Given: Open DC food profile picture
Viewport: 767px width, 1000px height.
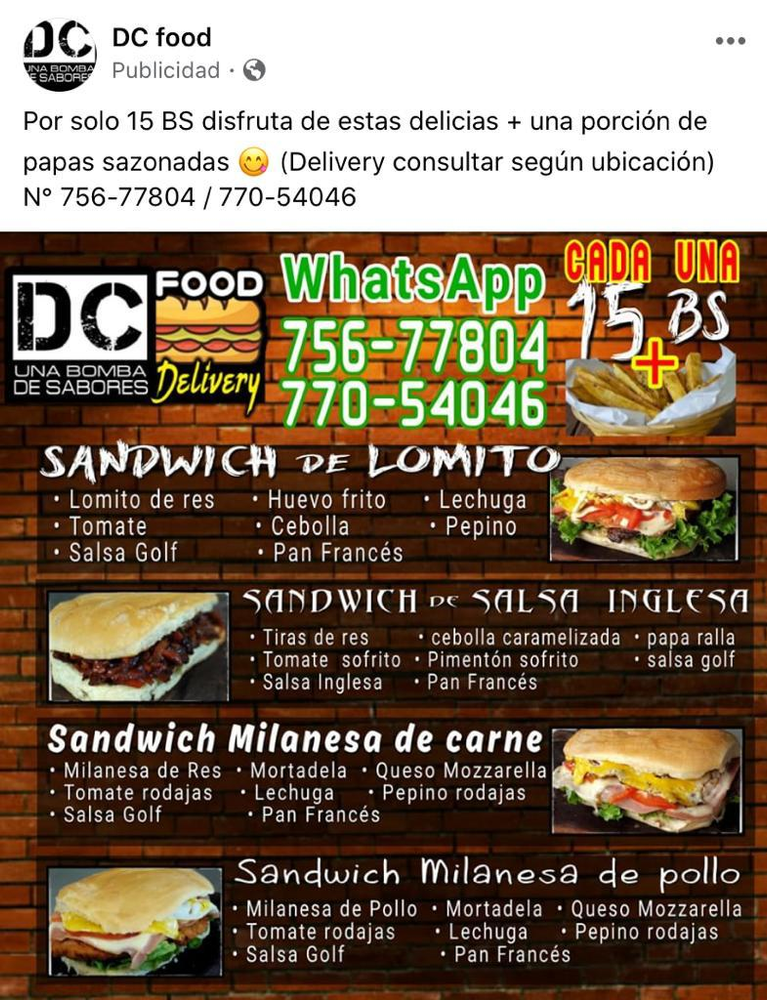Looking at the screenshot, I should click(x=59, y=55).
